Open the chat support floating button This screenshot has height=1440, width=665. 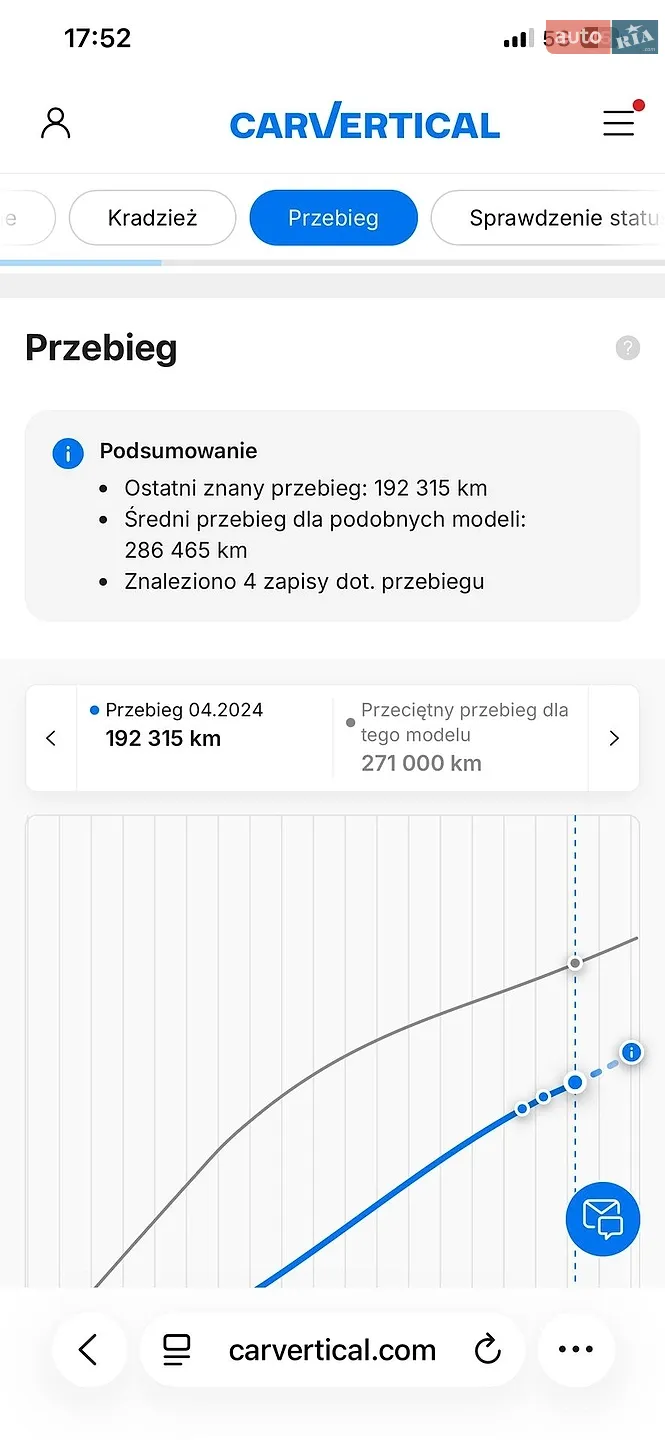click(x=603, y=1218)
